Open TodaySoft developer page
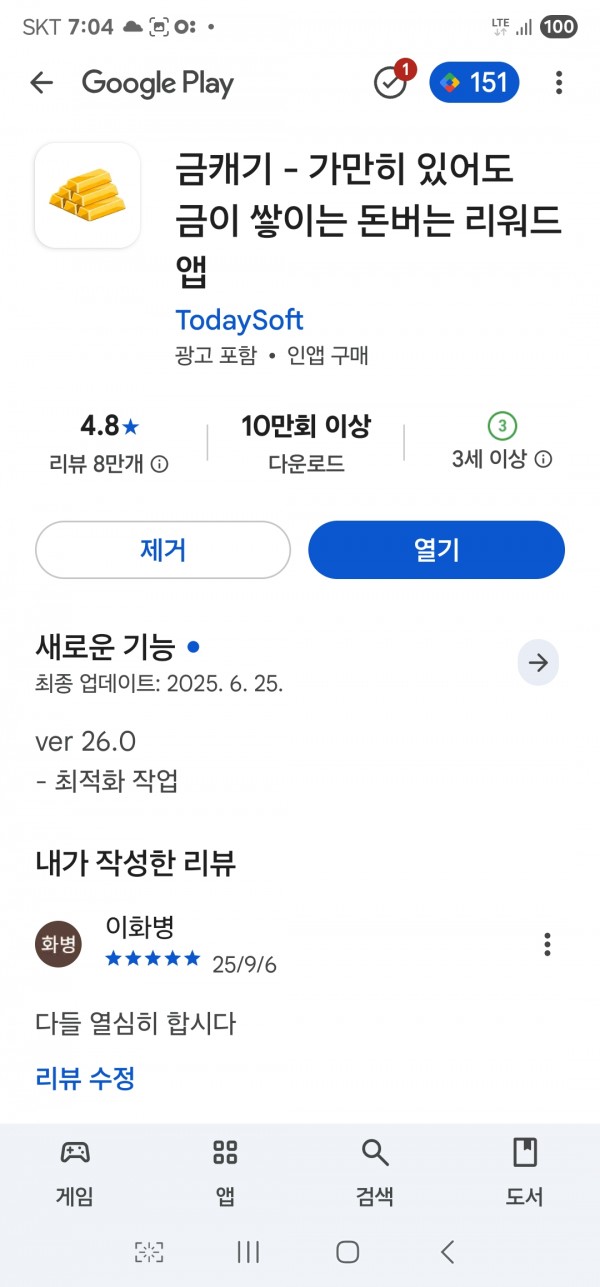 [239, 320]
